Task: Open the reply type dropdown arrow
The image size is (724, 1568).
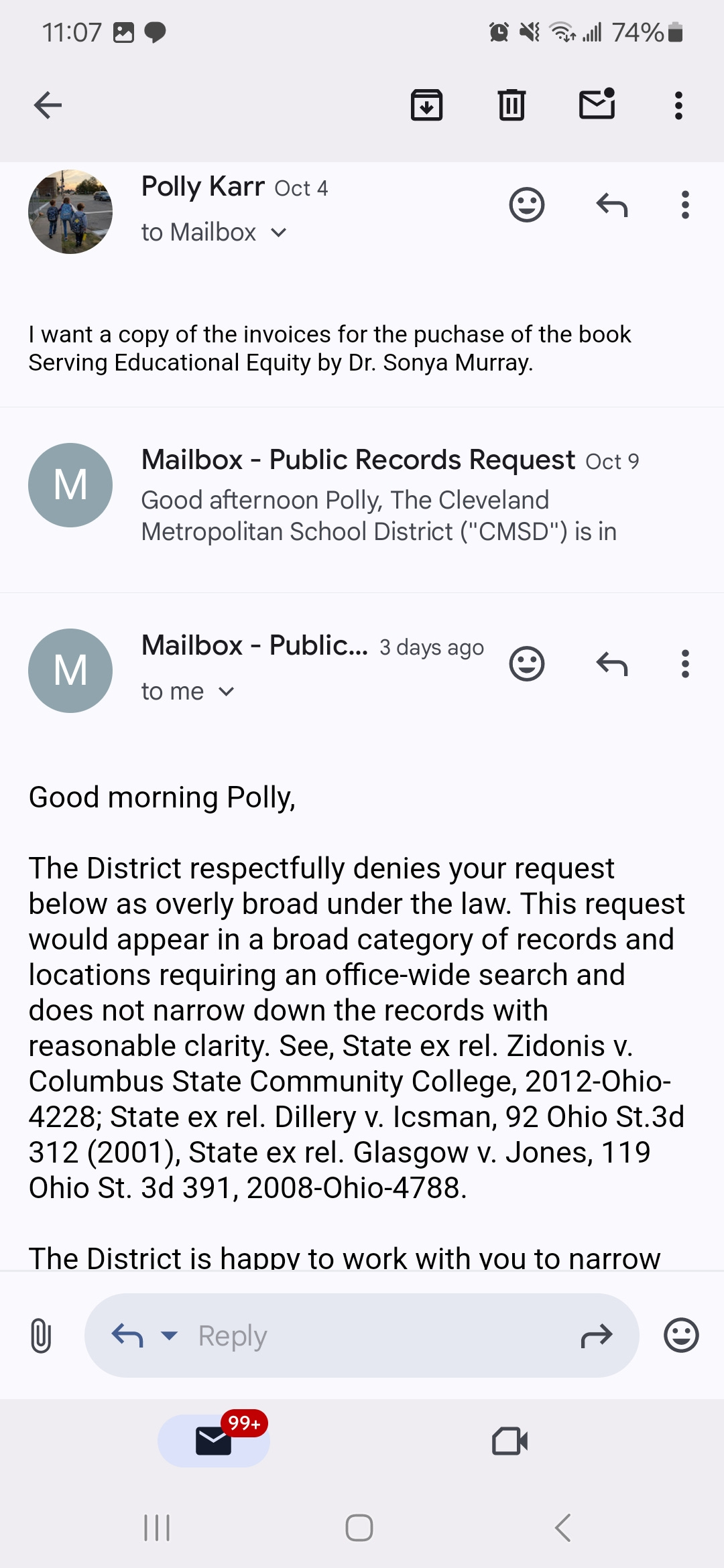Action: [170, 1335]
